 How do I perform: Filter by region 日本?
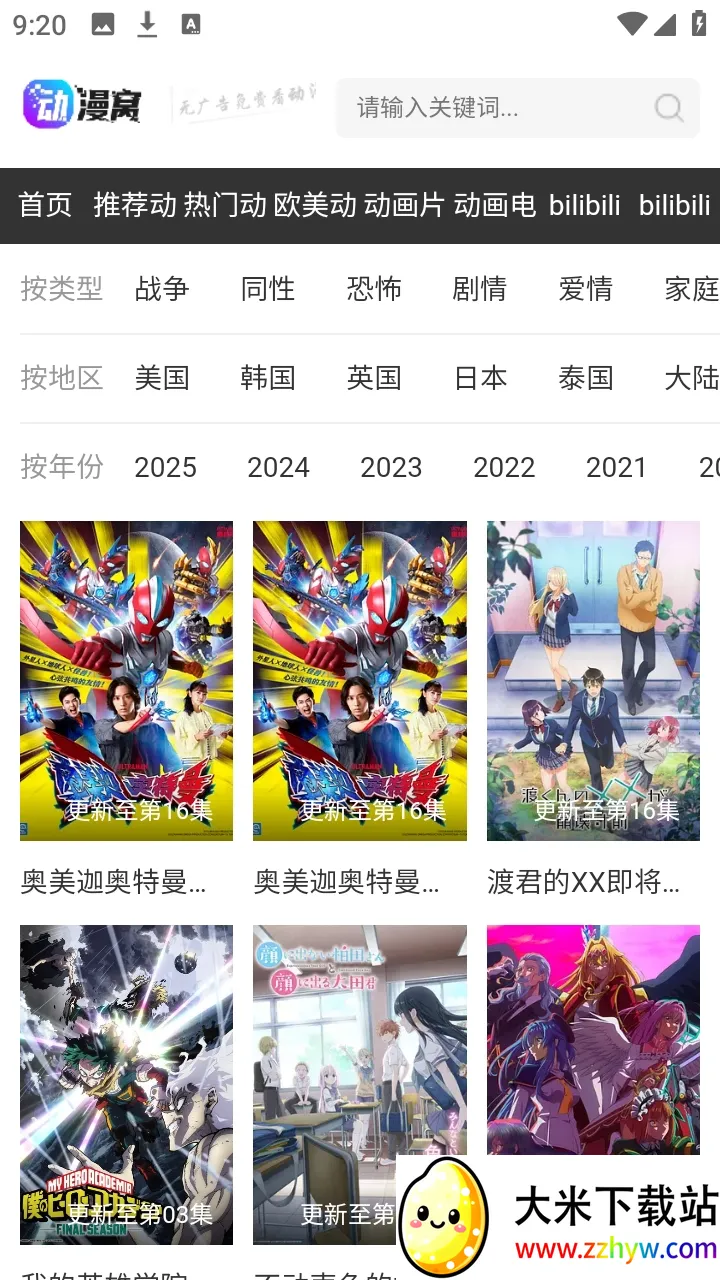tap(480, 378)
